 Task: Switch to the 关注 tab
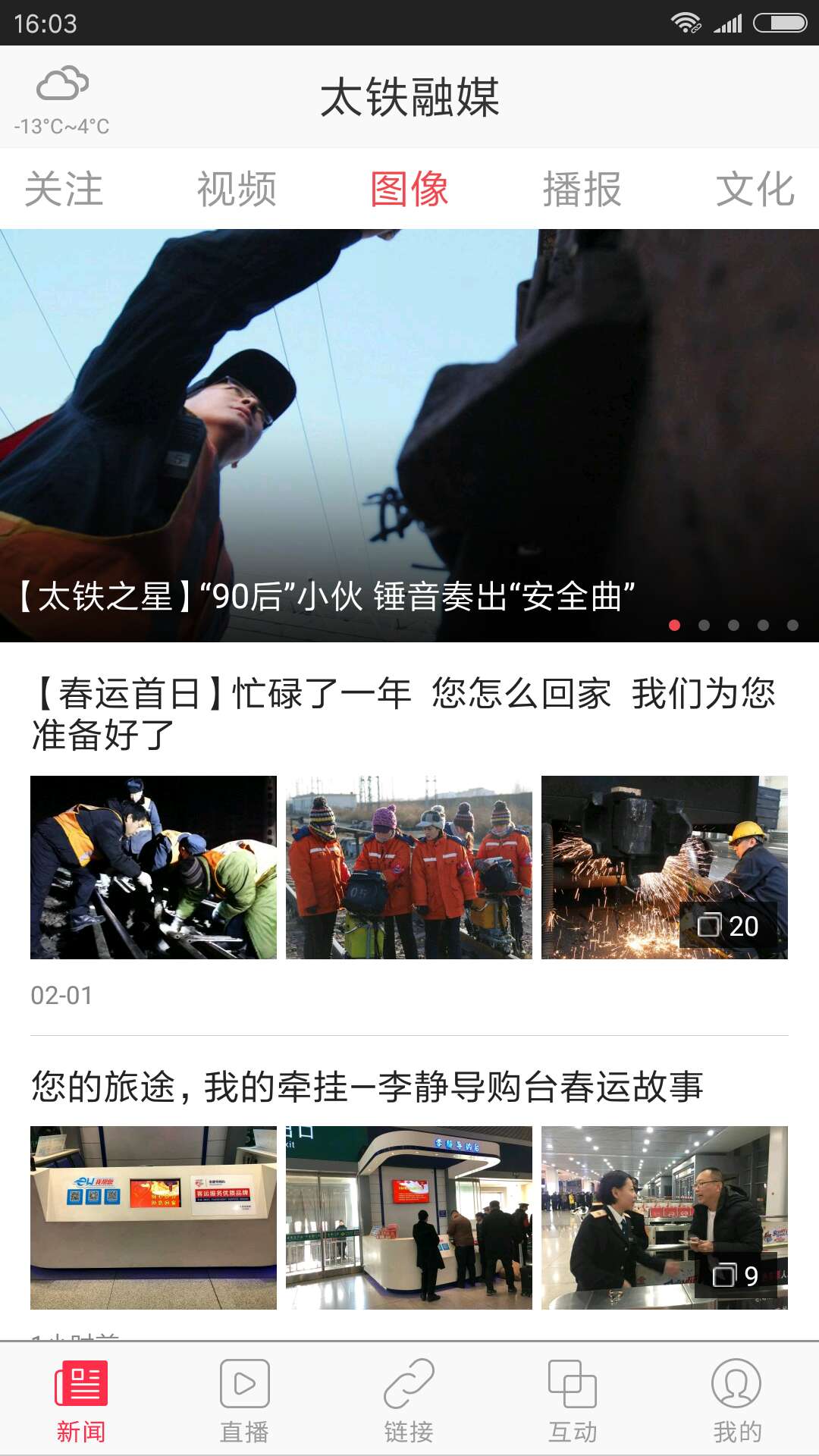(x=64, y=189)
